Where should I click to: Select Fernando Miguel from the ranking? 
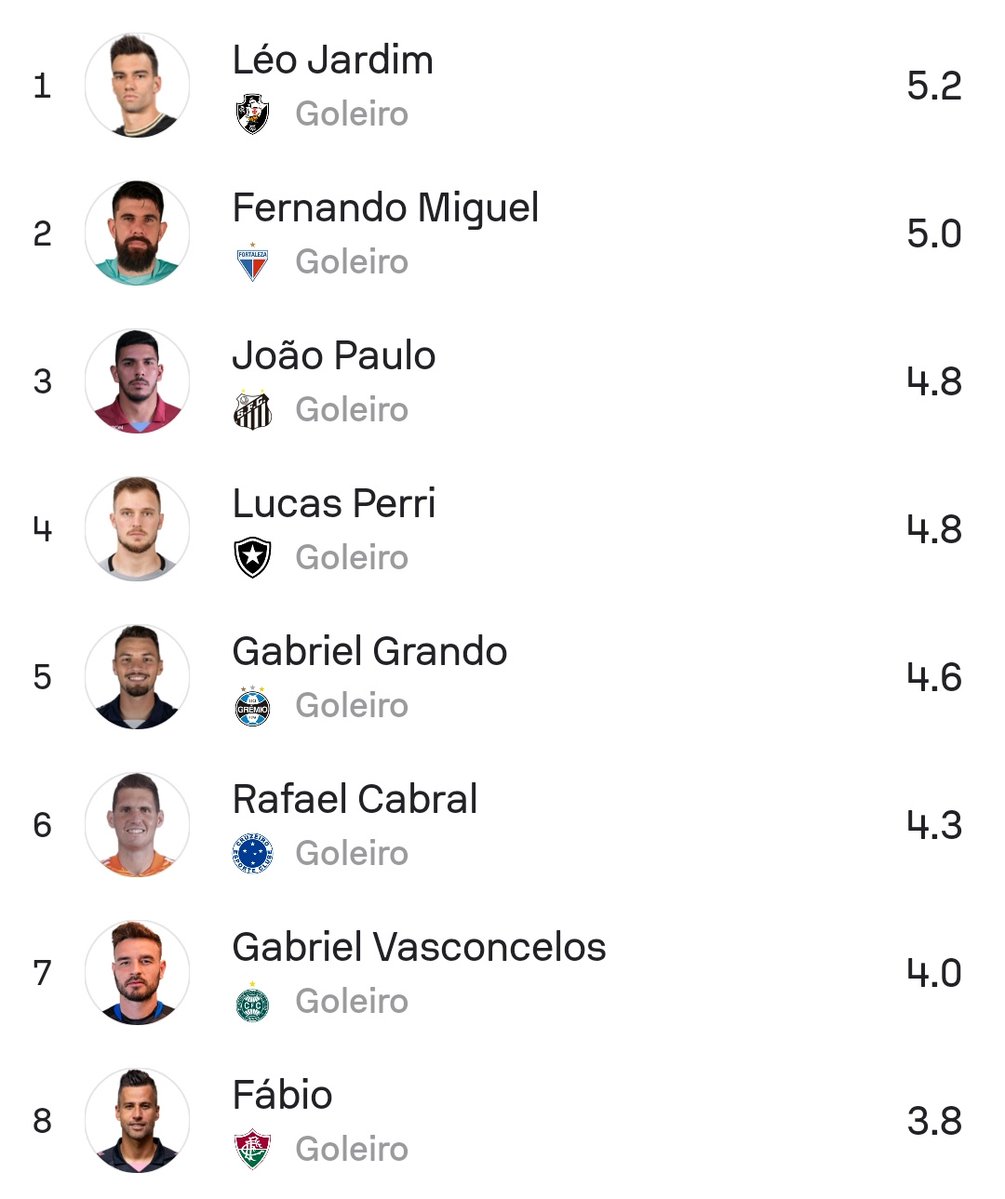(385, 209)
